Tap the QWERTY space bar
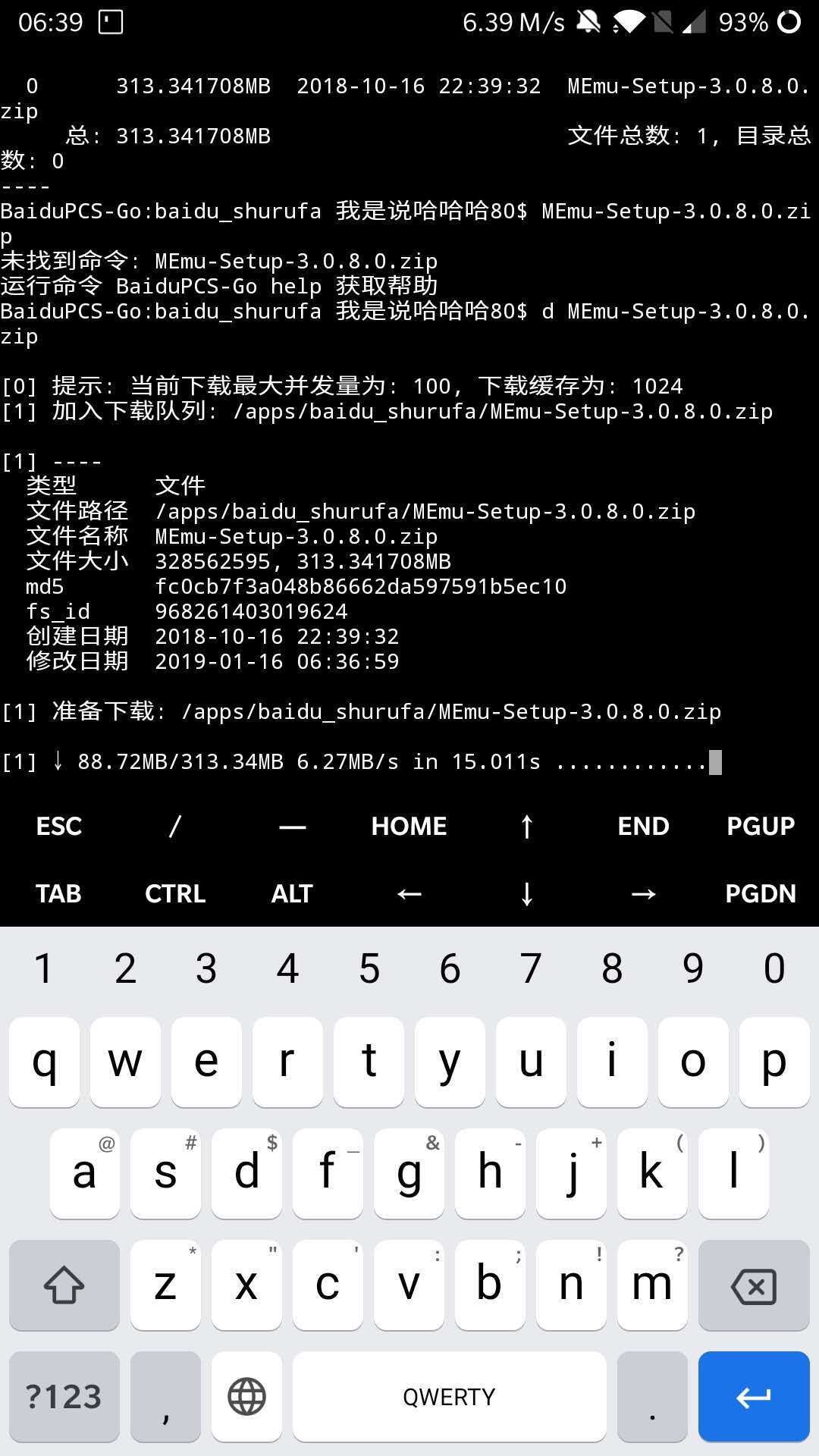Image resolution: width=819 pixels, height=1456 pixels. tap(449, 1396)
